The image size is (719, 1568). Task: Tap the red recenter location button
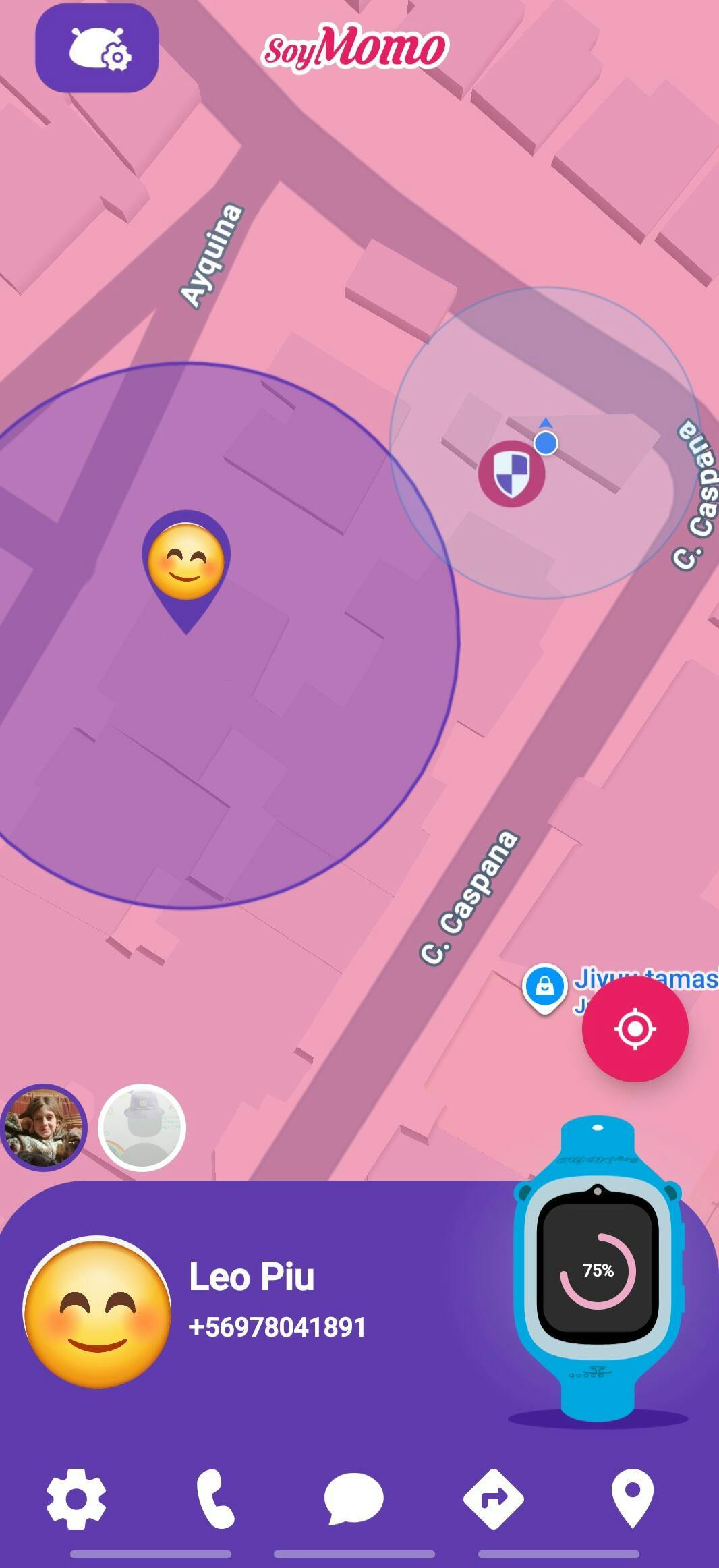(635, 1029)
